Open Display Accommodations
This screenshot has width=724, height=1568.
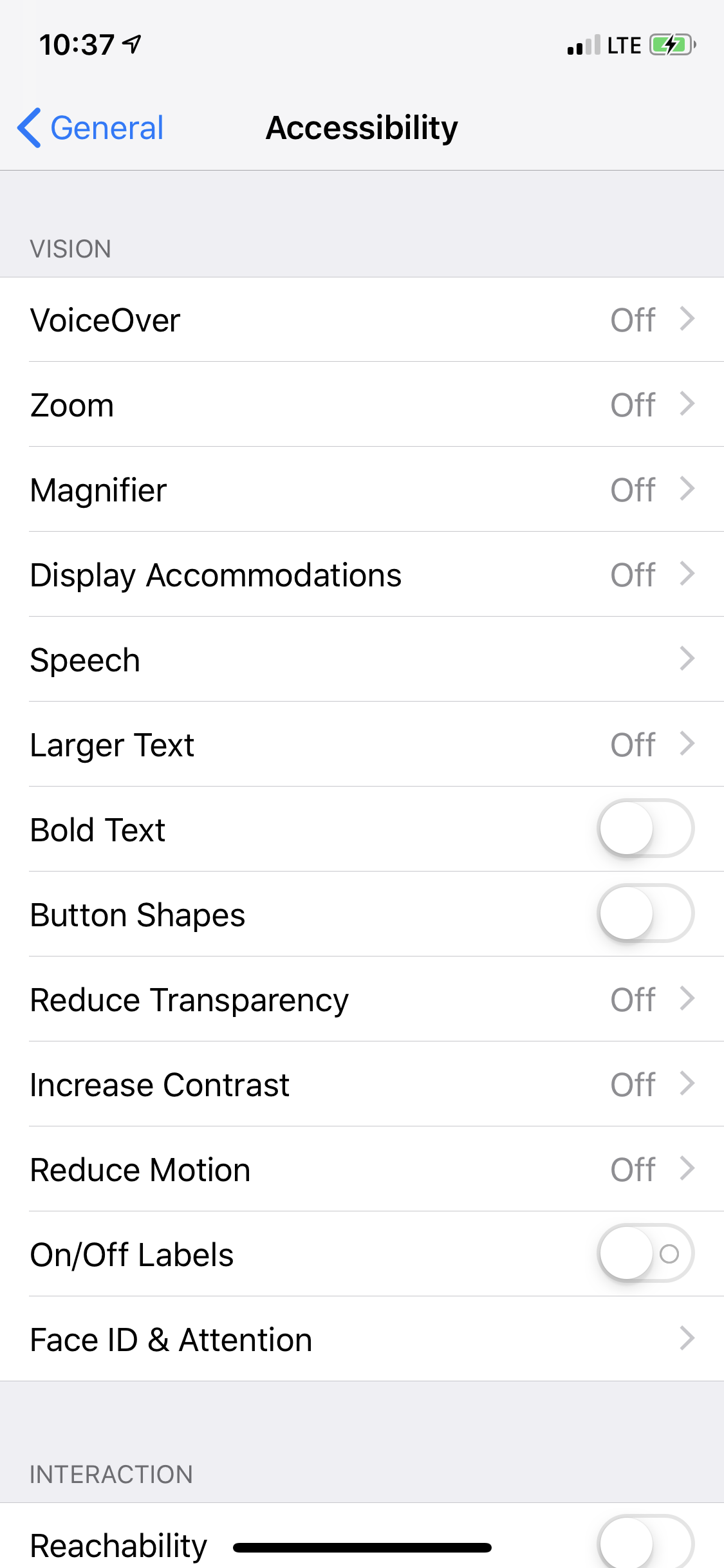click(362, 575)
